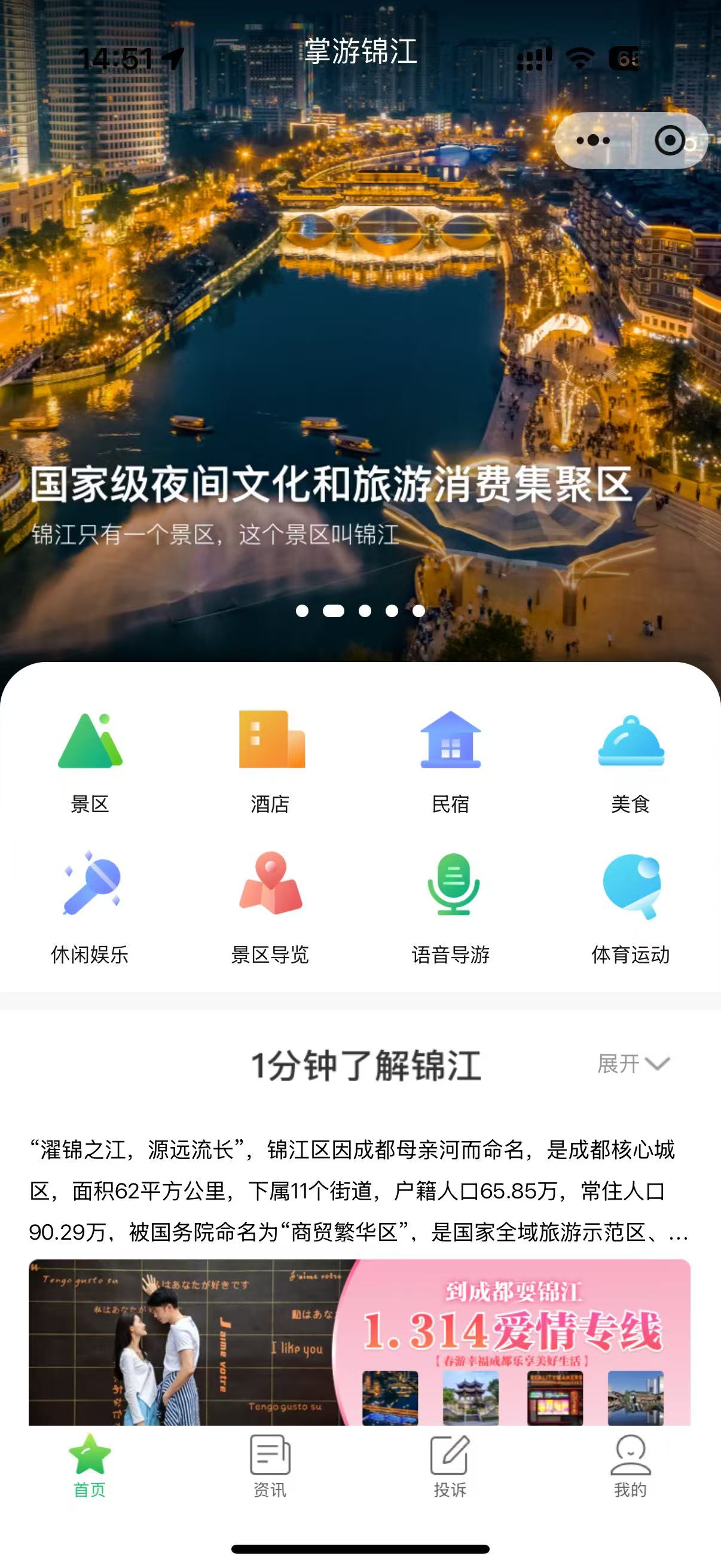Open the 民宿 homestay category

[450, 761]
